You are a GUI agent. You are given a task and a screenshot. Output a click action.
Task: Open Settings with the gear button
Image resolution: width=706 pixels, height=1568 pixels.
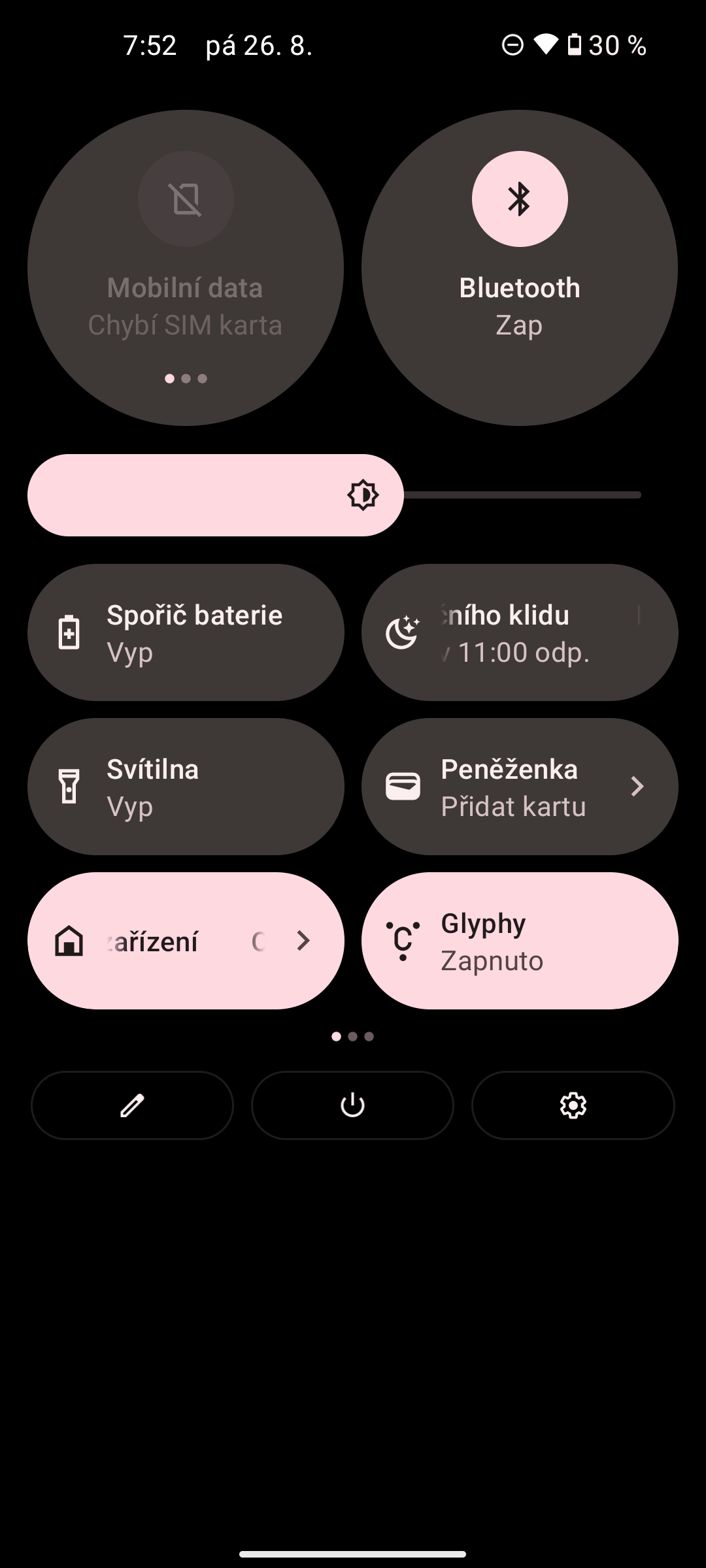(573, 1105)
